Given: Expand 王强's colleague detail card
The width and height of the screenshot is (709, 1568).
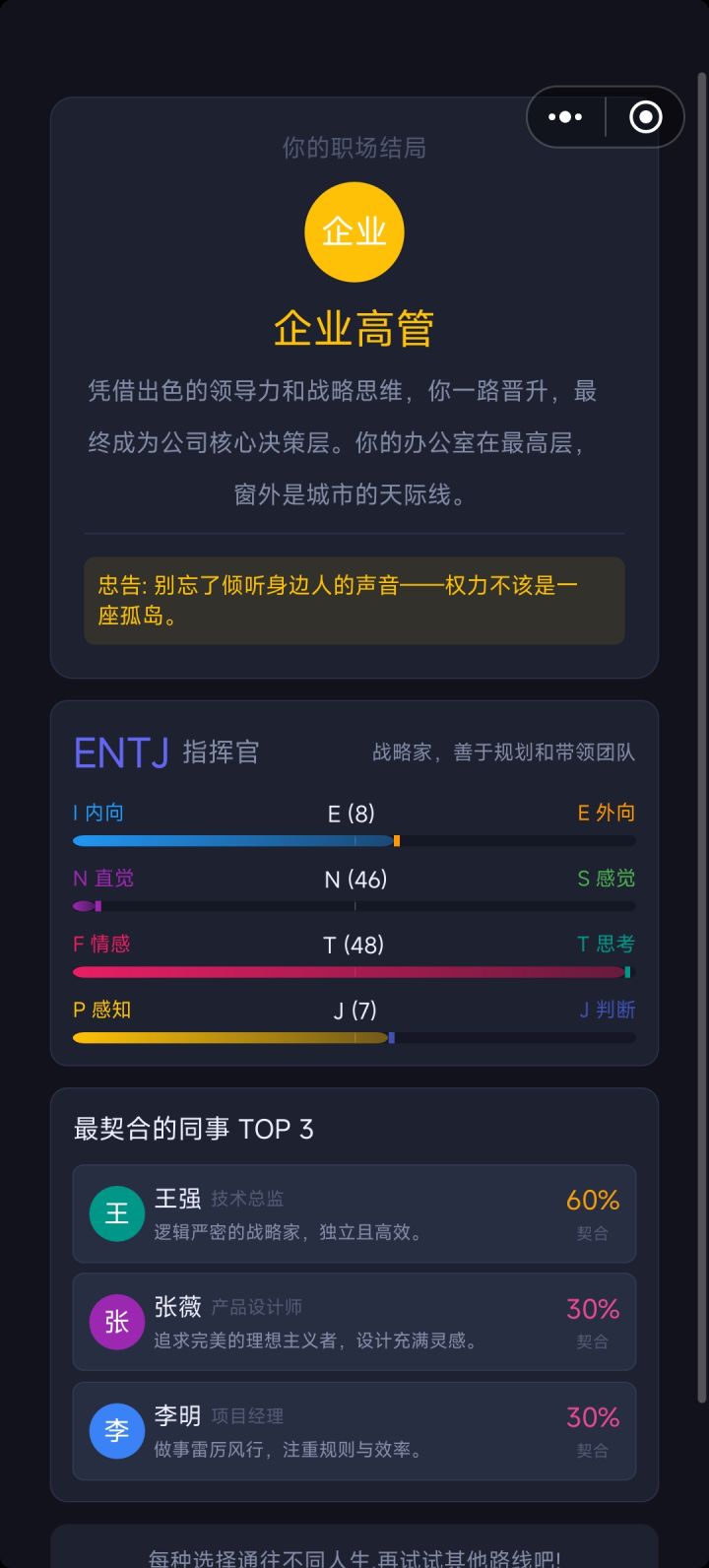Looking at the screenshot, I should (x=354, y=1213).
